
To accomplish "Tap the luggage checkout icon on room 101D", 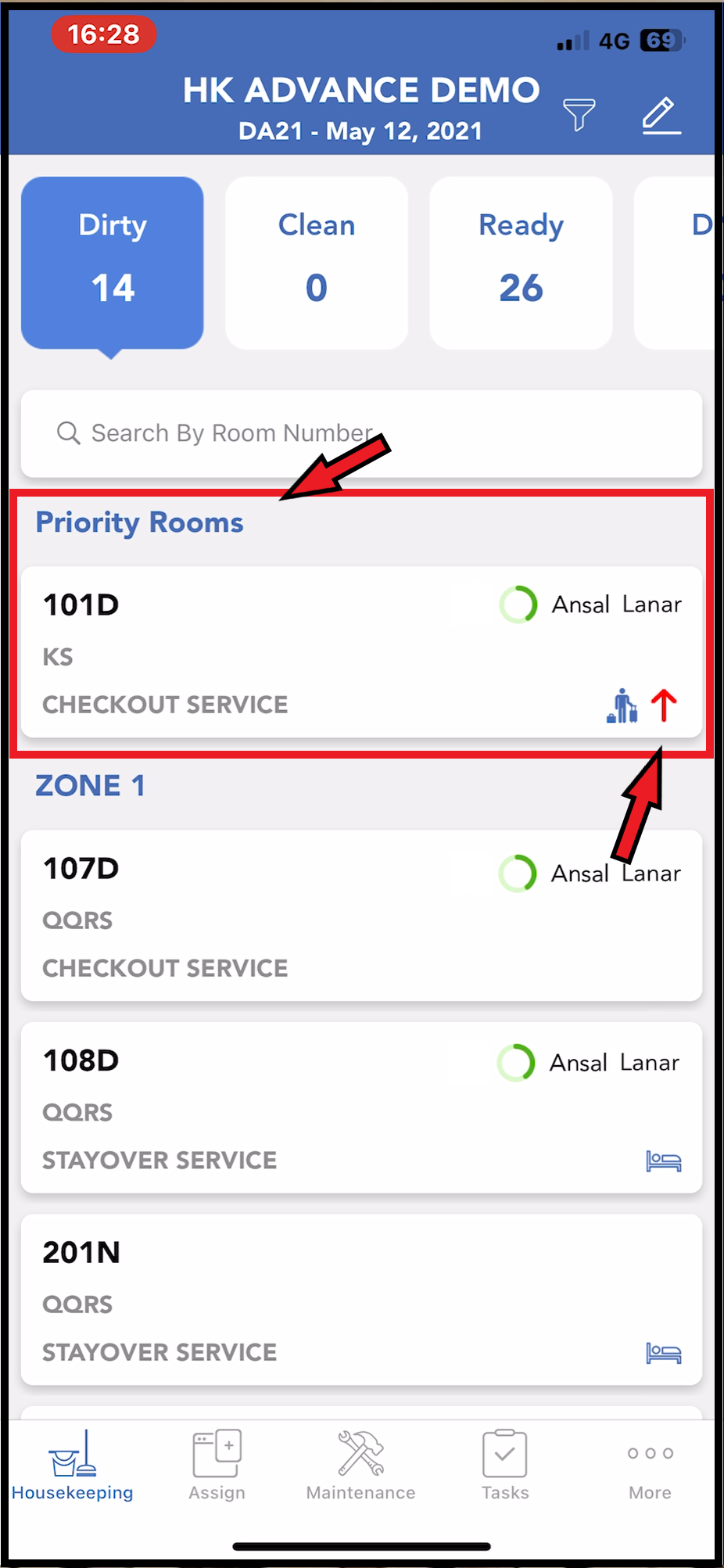I will coord(620,704).
